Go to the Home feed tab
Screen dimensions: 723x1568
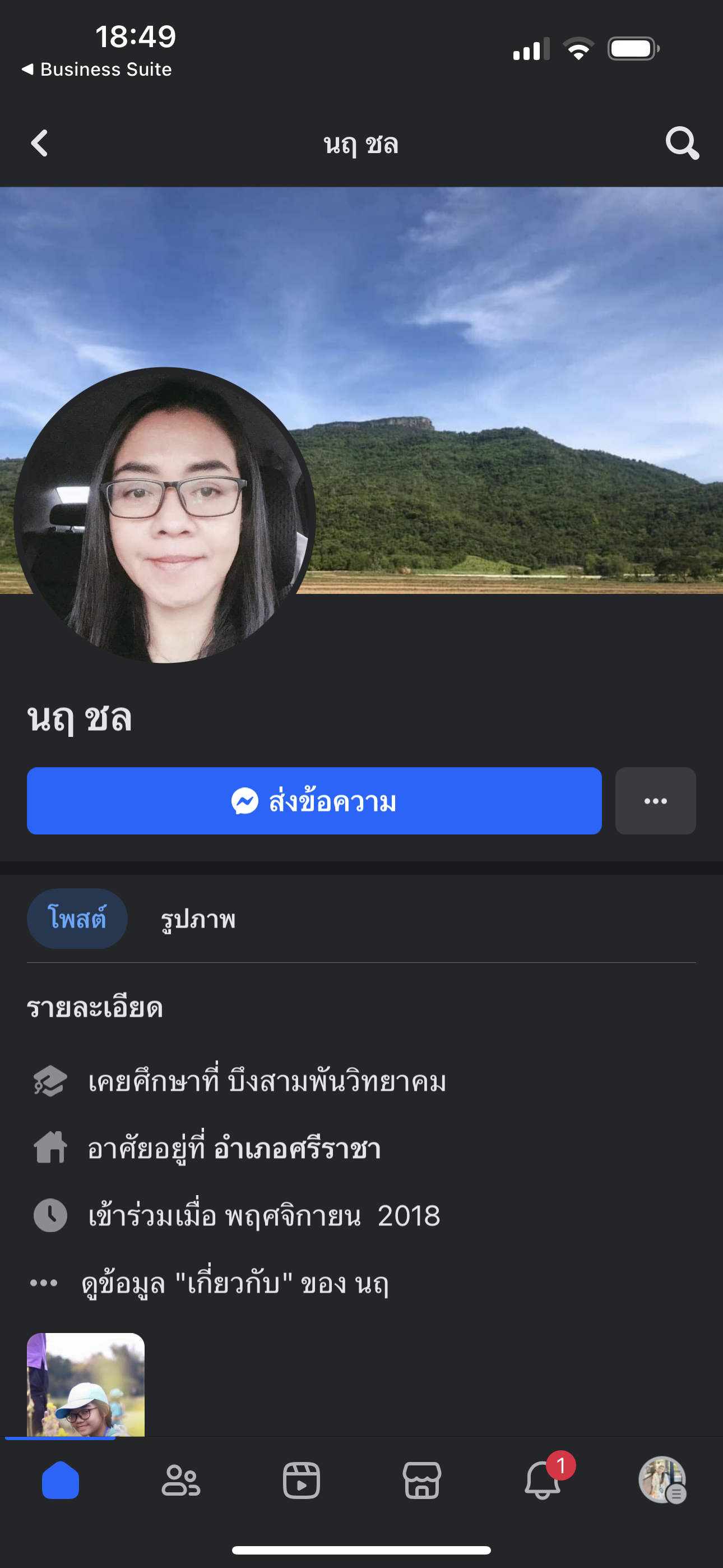[x=61, y=1481]
